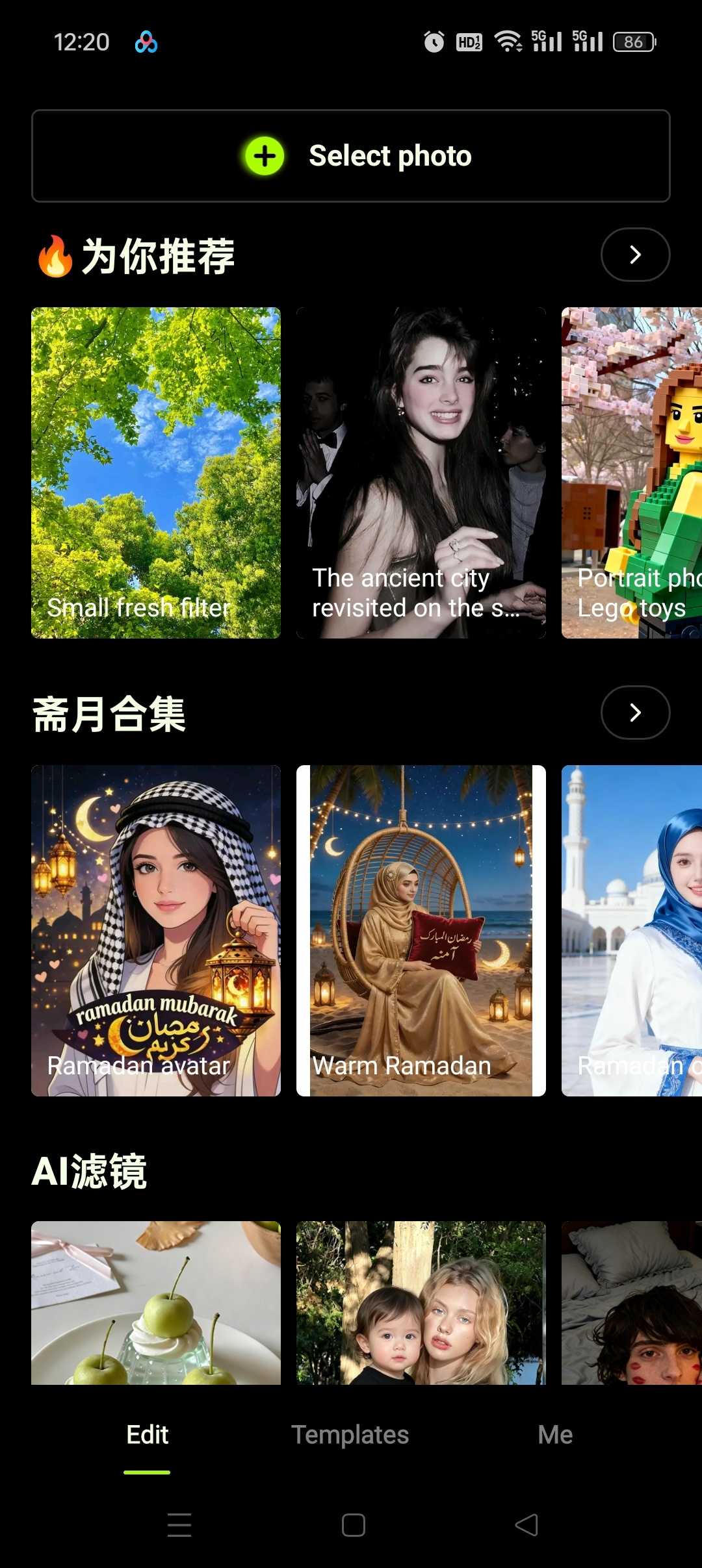The height and width of the screenshot is (1568, 702).
Task: Select the Warm Ramadan template
Action: 421,930
